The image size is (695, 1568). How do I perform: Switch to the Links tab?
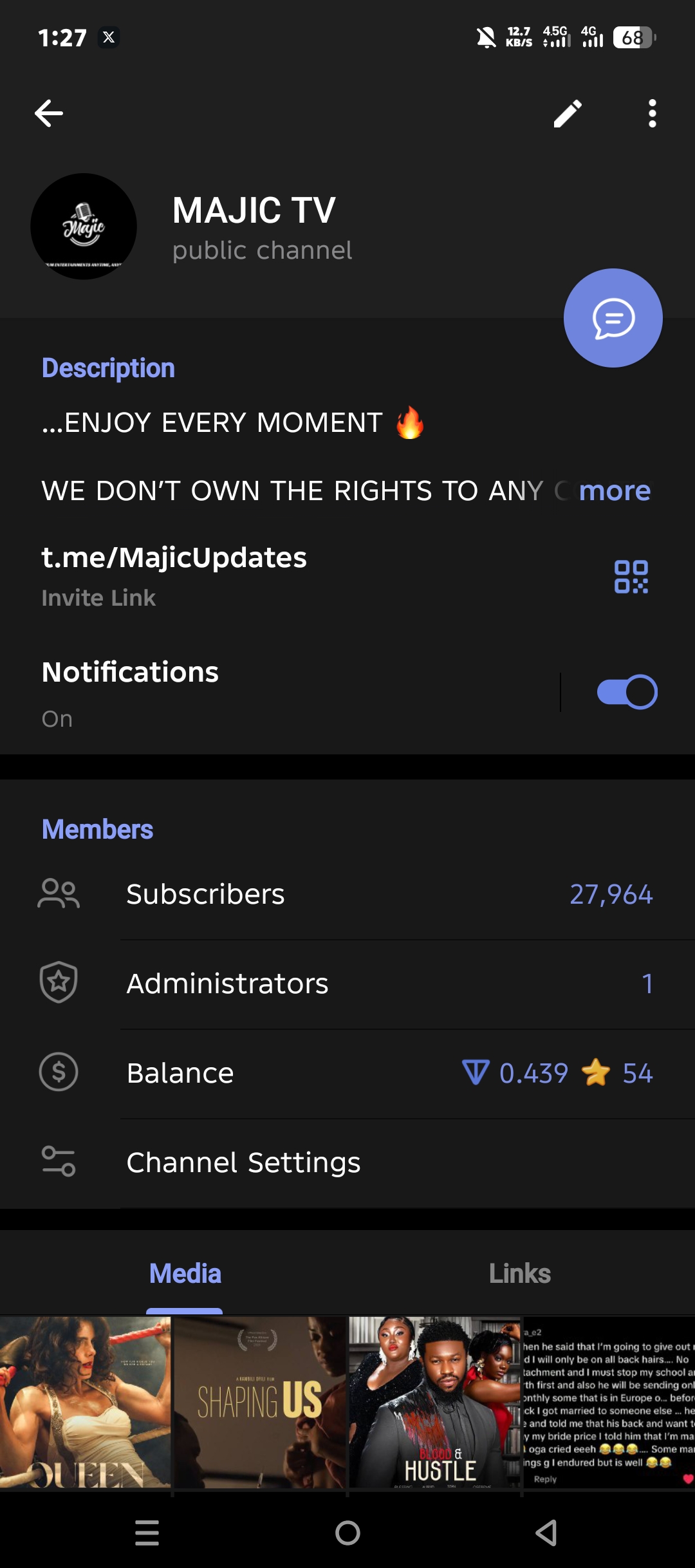[520, 1273]
